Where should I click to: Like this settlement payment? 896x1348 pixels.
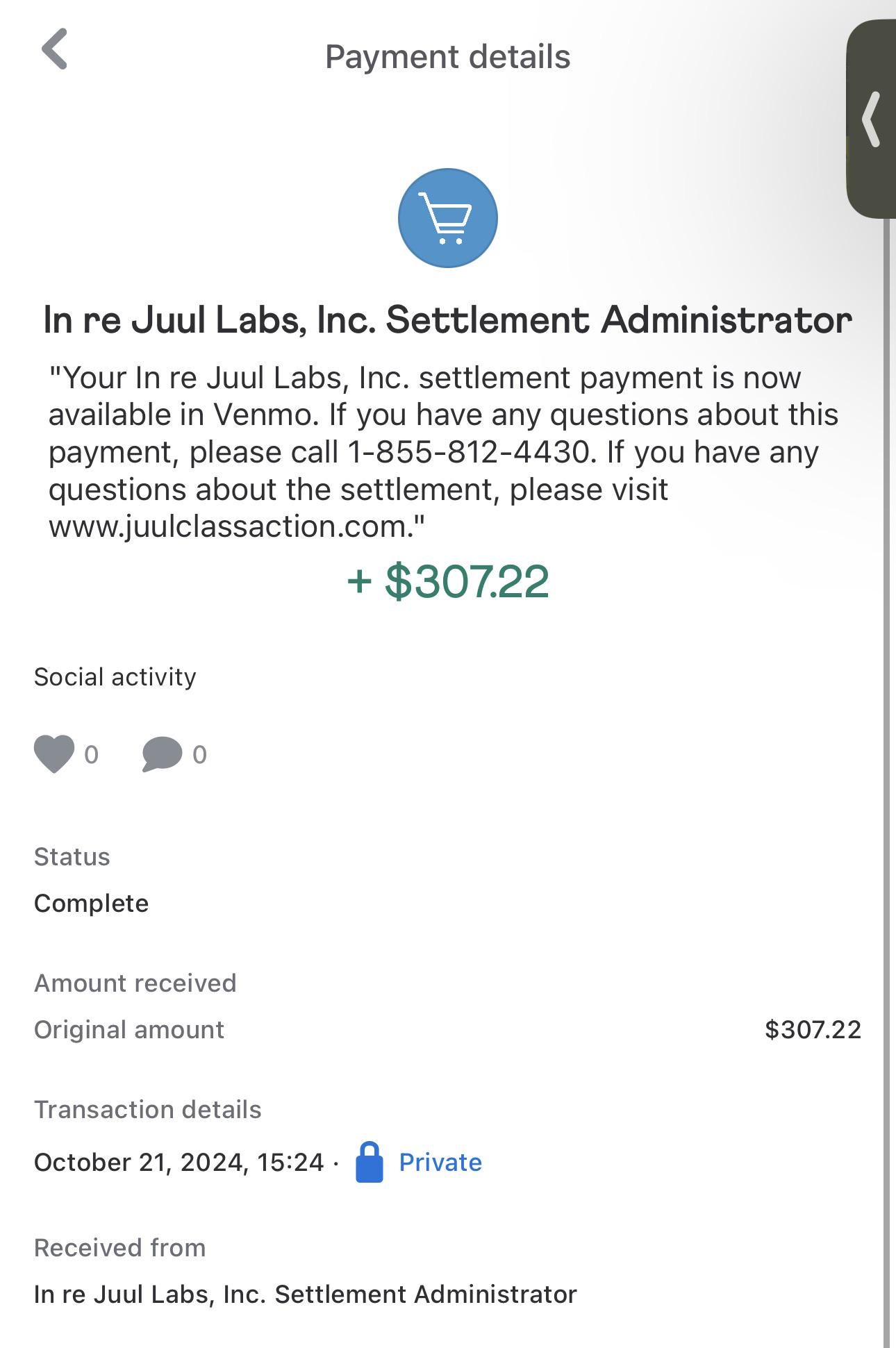[x=54, y=754]
